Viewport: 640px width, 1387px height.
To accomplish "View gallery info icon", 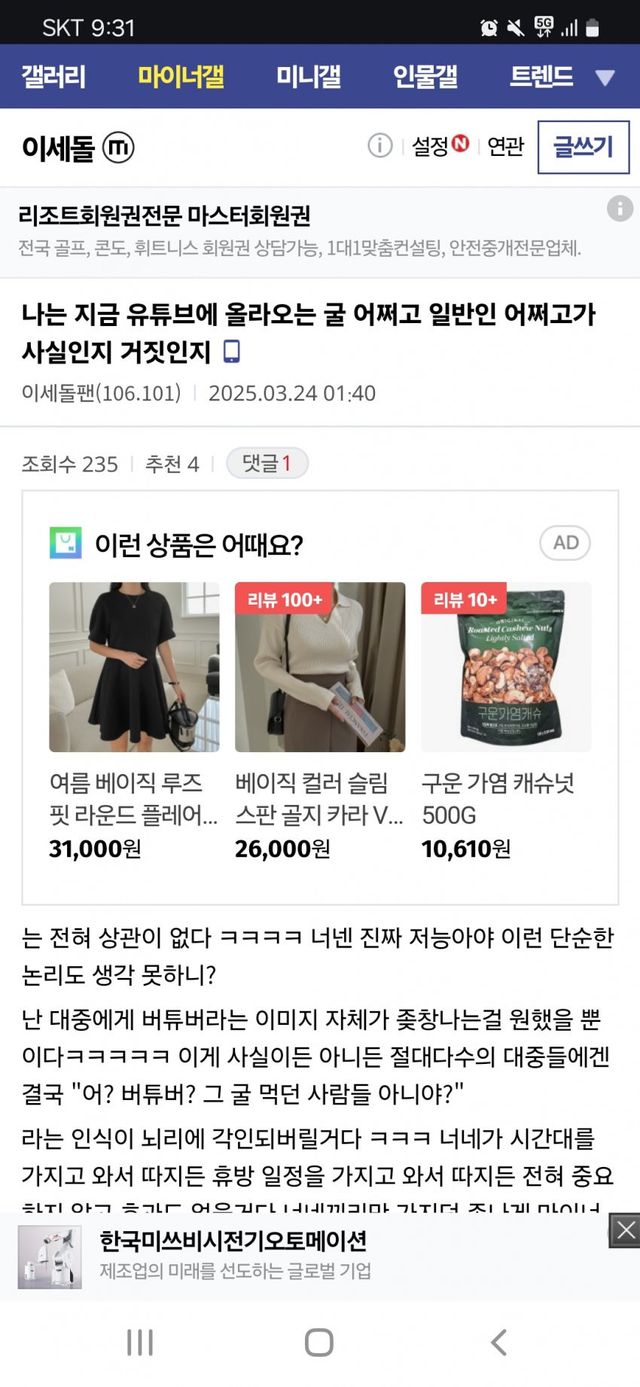I will click(380, 146).
